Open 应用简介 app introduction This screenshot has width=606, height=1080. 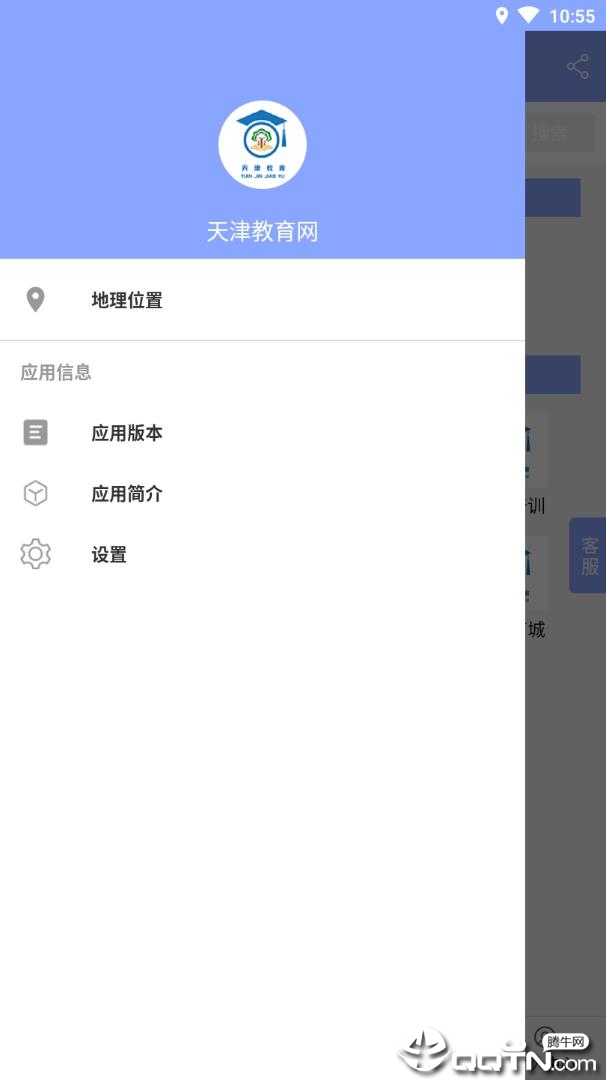127,494
